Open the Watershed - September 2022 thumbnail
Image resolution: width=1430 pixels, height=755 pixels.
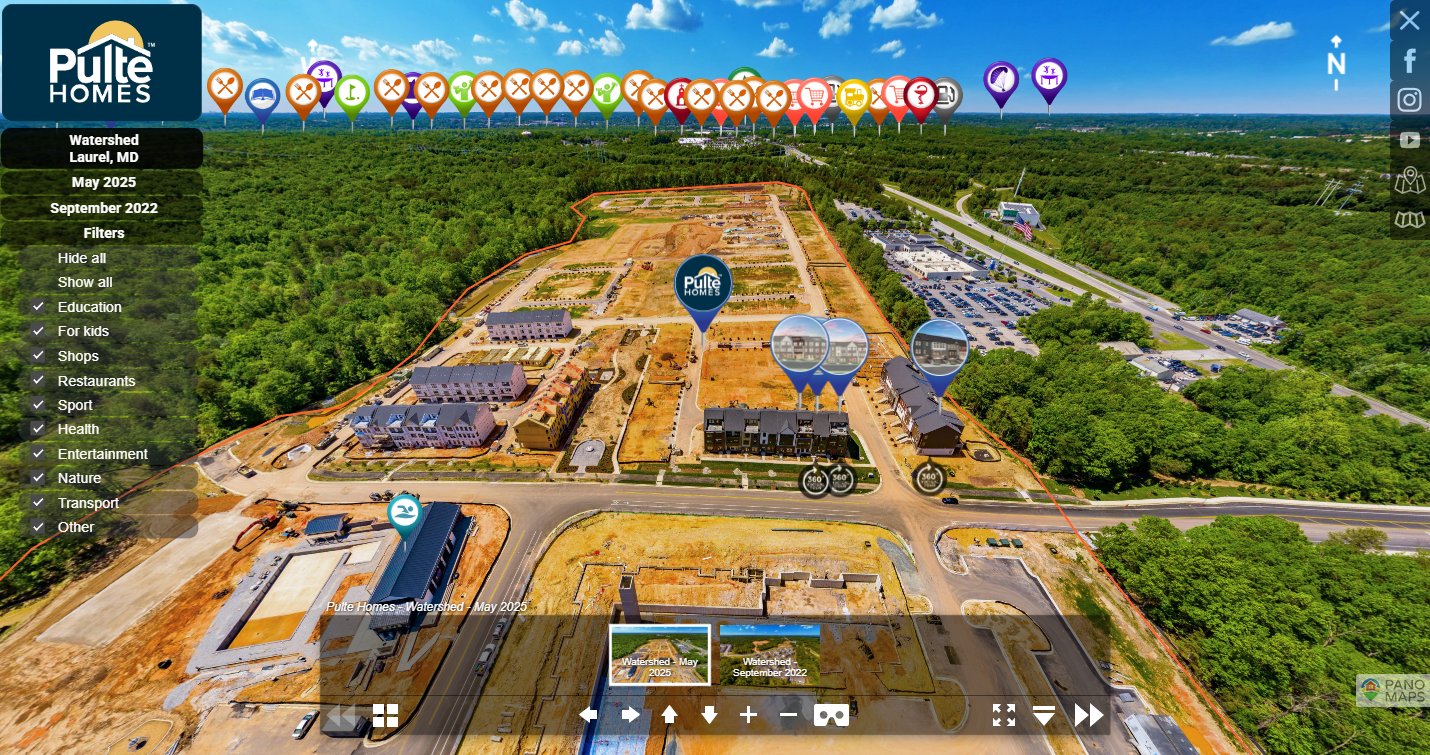click(x=769, y=654)
